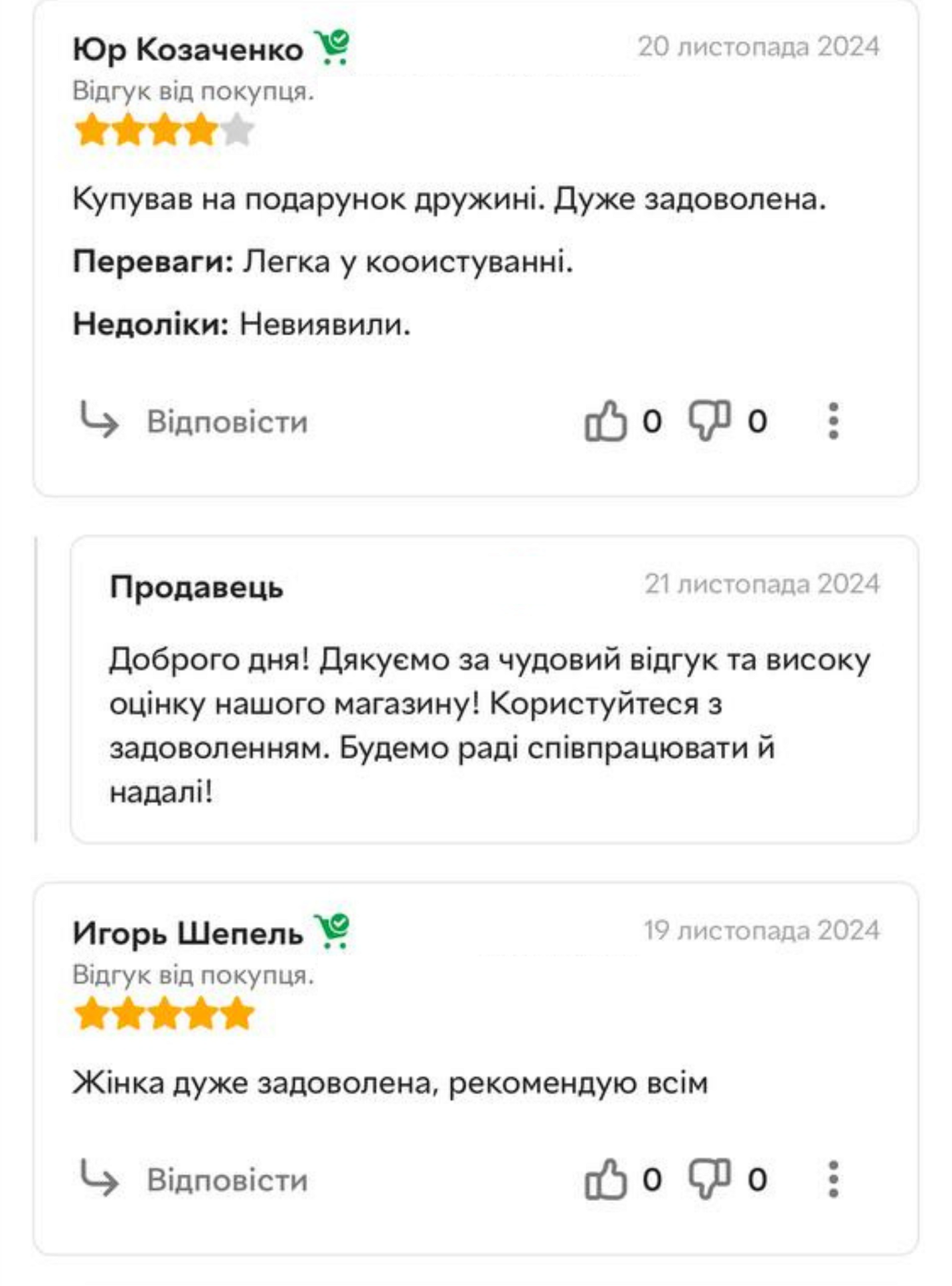The height and width of the screenshot is (1286, 952).
Task: Reply to Юр Козаченко's review
Action: [x=194, y=421]
